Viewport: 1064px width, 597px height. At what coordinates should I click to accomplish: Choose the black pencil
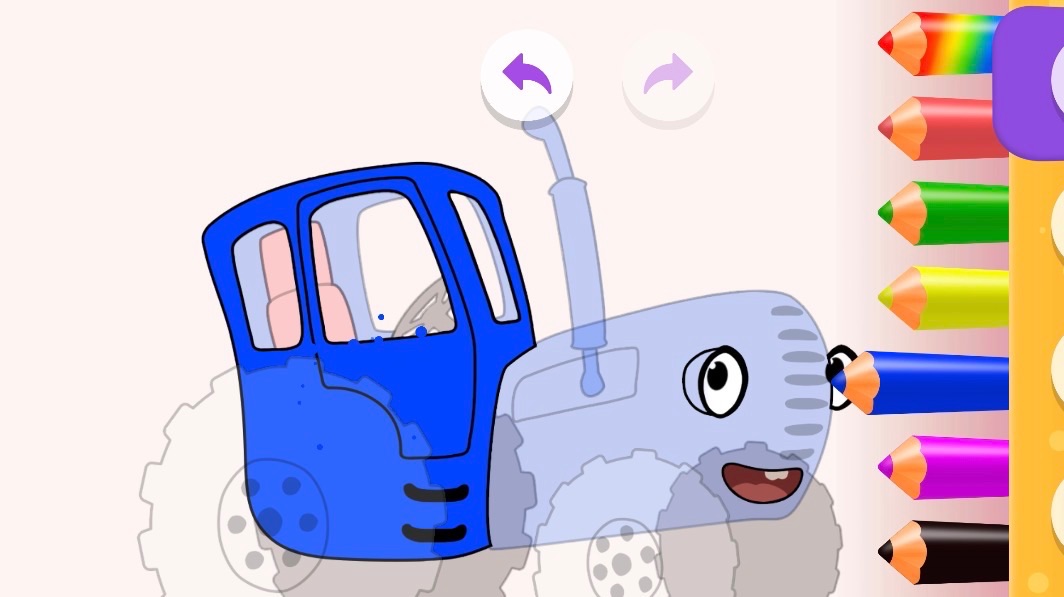pos(945,551)
